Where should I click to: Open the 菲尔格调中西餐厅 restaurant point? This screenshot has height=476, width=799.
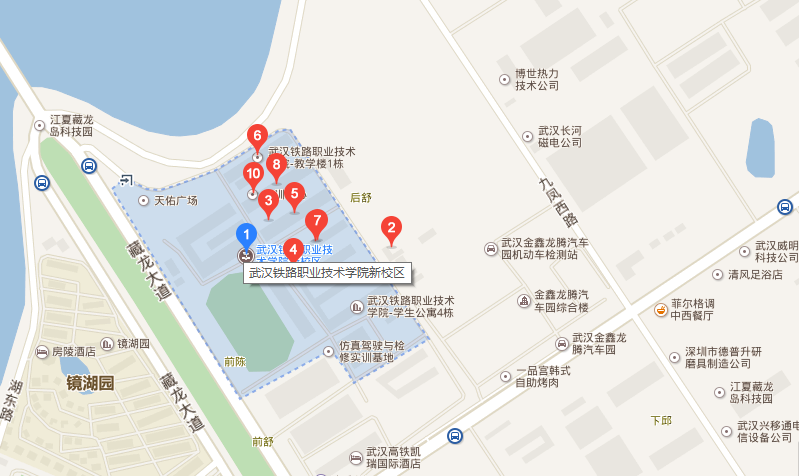point(661,310)
